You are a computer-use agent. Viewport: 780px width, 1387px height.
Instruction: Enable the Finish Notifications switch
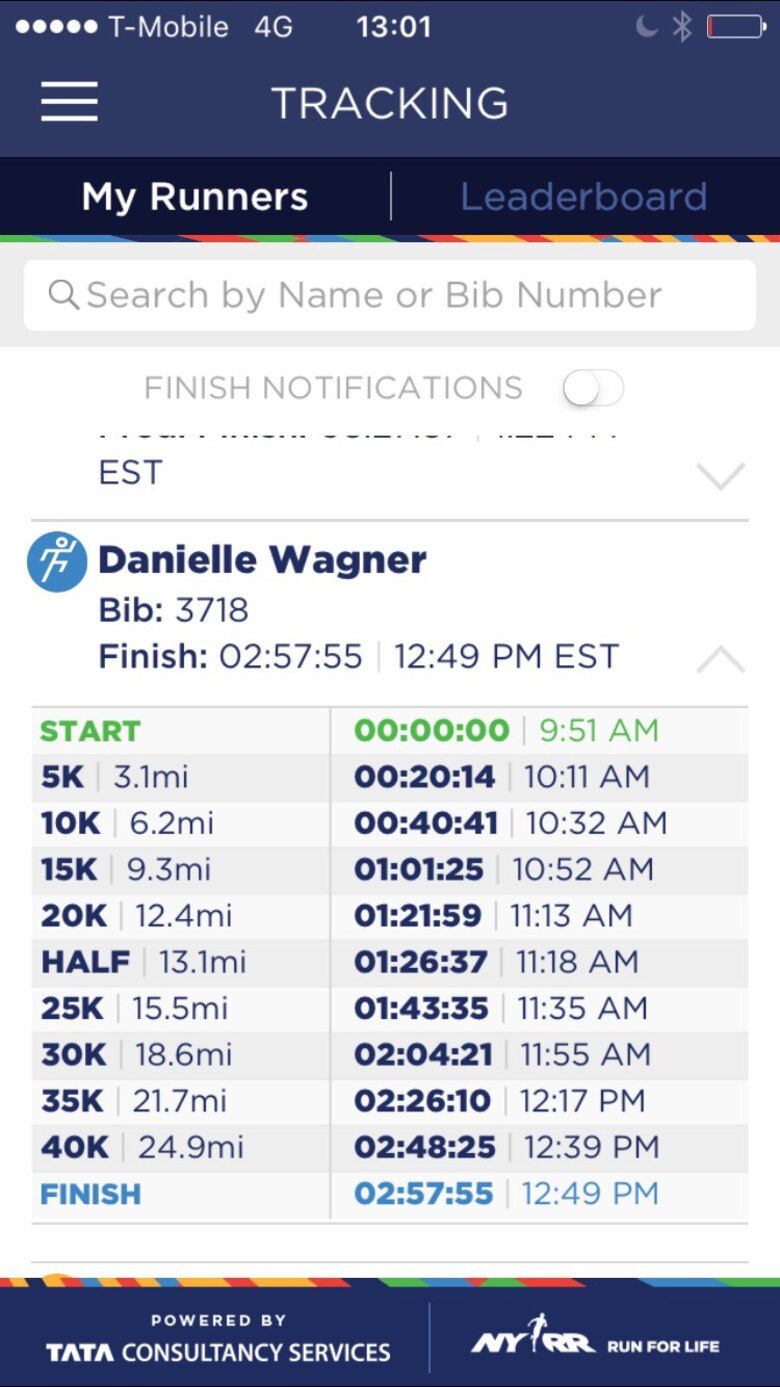point(593,388)
